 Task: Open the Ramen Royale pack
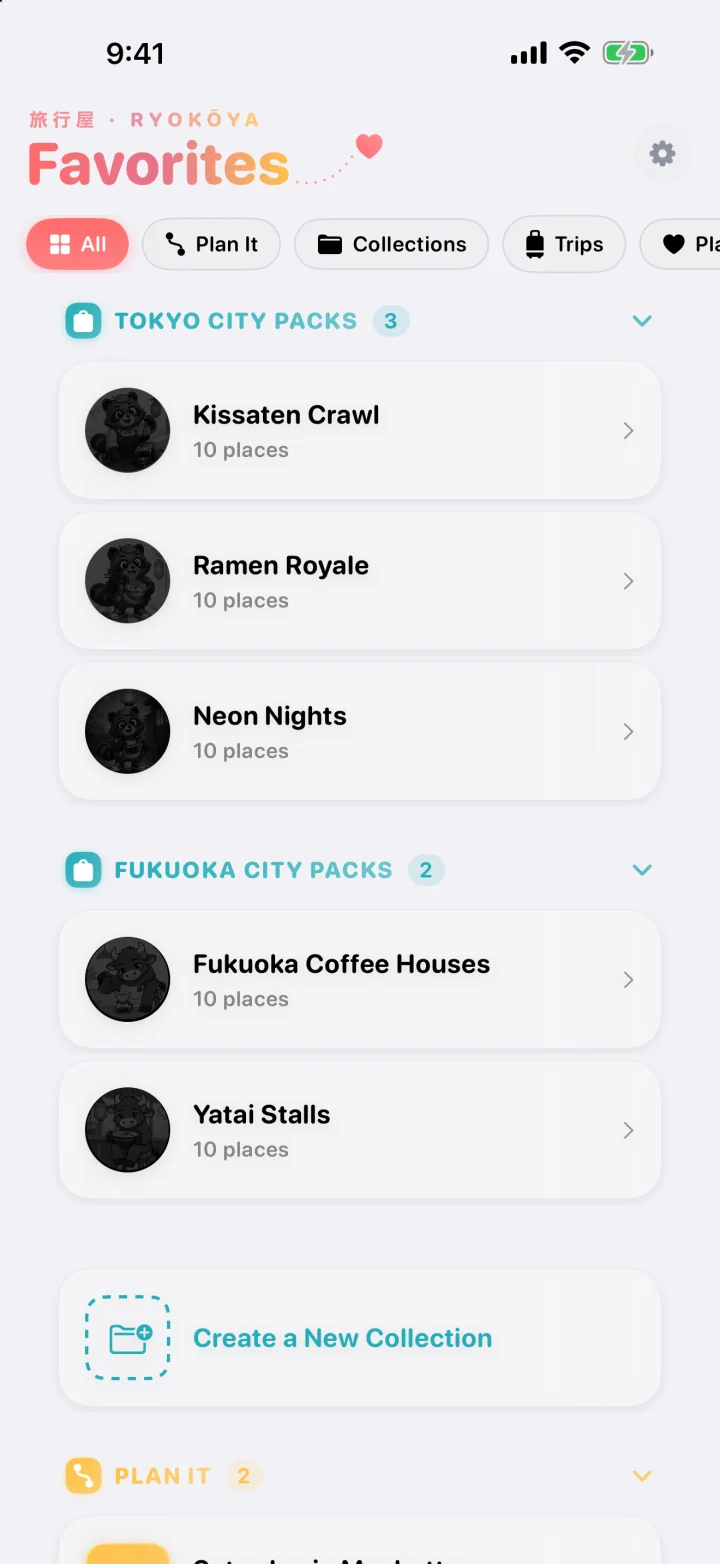tap(360, 581)
